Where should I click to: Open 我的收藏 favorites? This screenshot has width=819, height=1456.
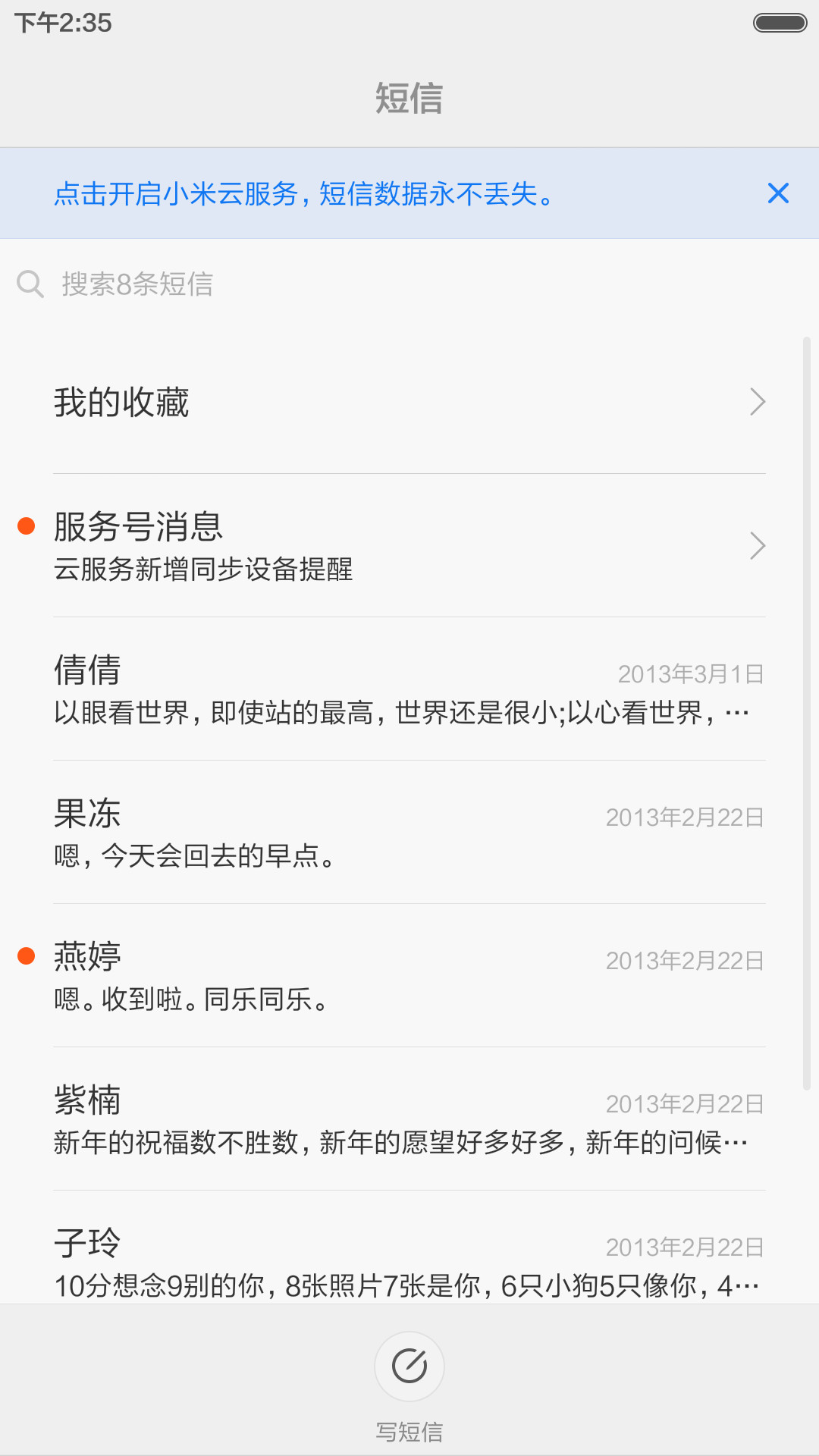[x=409, y=402]
